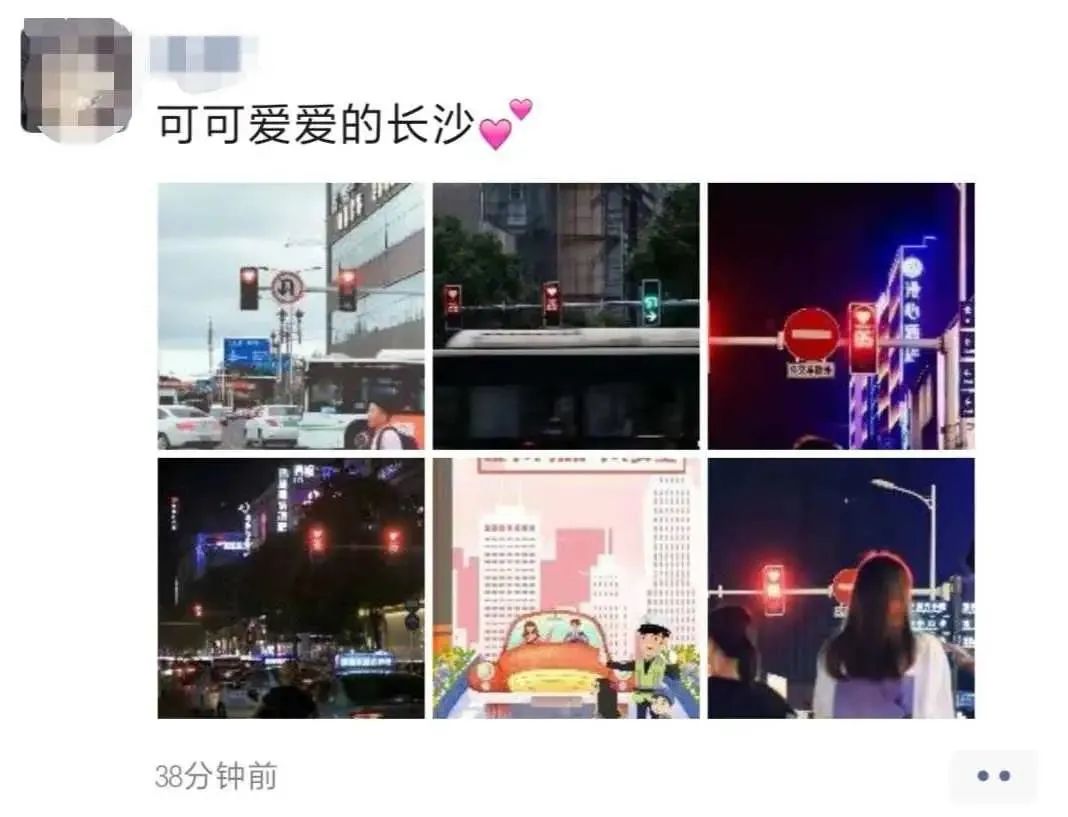
Task: Open the pink cartoon car illustration
Action: 566,588
